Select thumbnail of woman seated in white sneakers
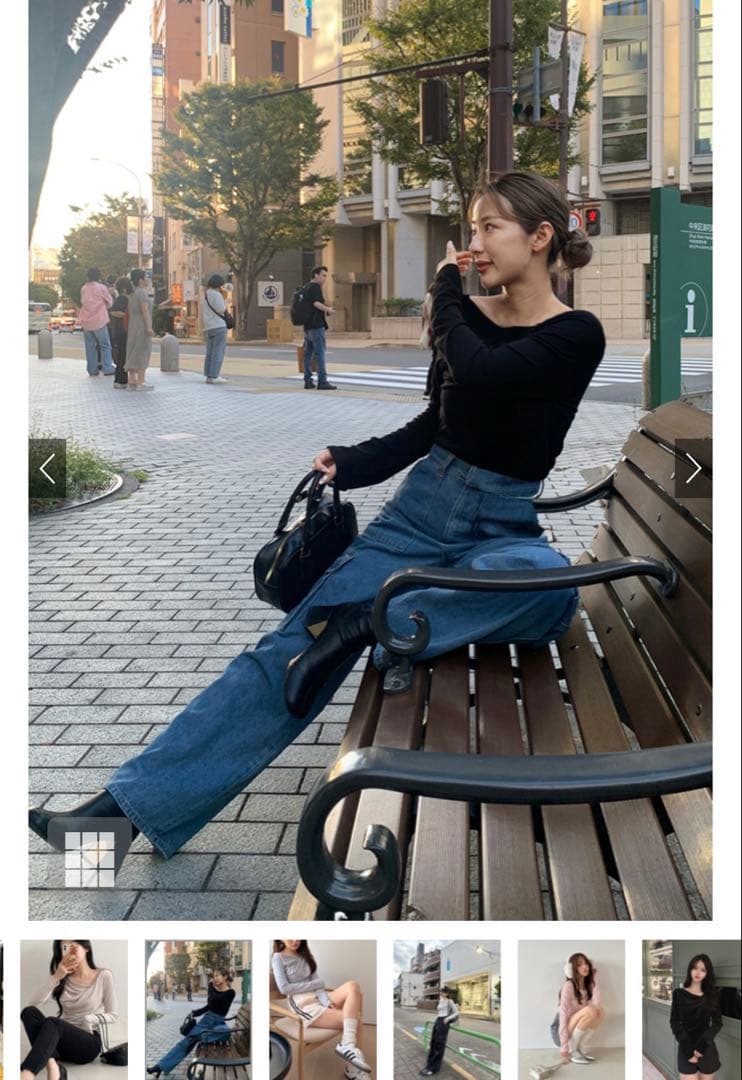This screenshot has height=1080, width=742. [323, 1007]
